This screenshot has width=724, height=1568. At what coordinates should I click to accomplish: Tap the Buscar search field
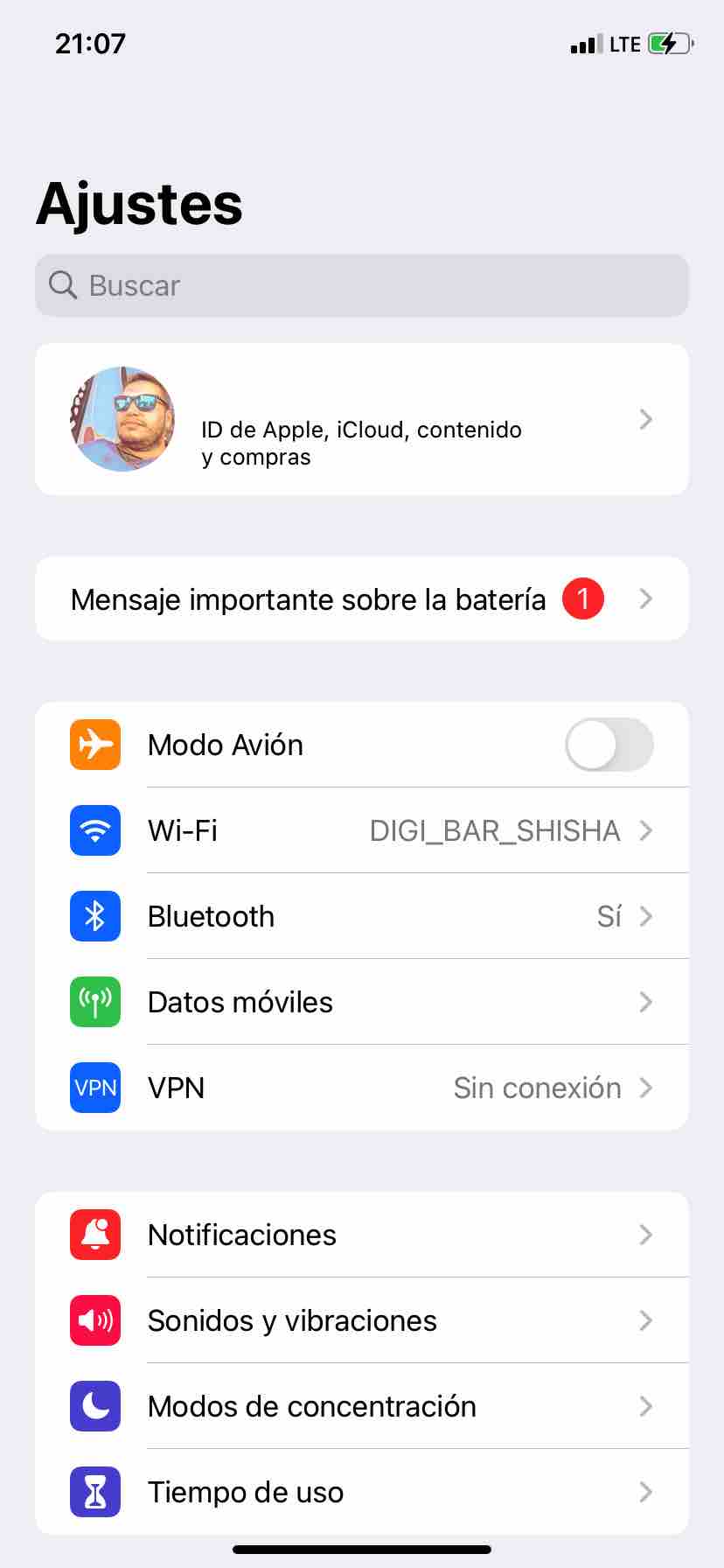tap(362, 285)
